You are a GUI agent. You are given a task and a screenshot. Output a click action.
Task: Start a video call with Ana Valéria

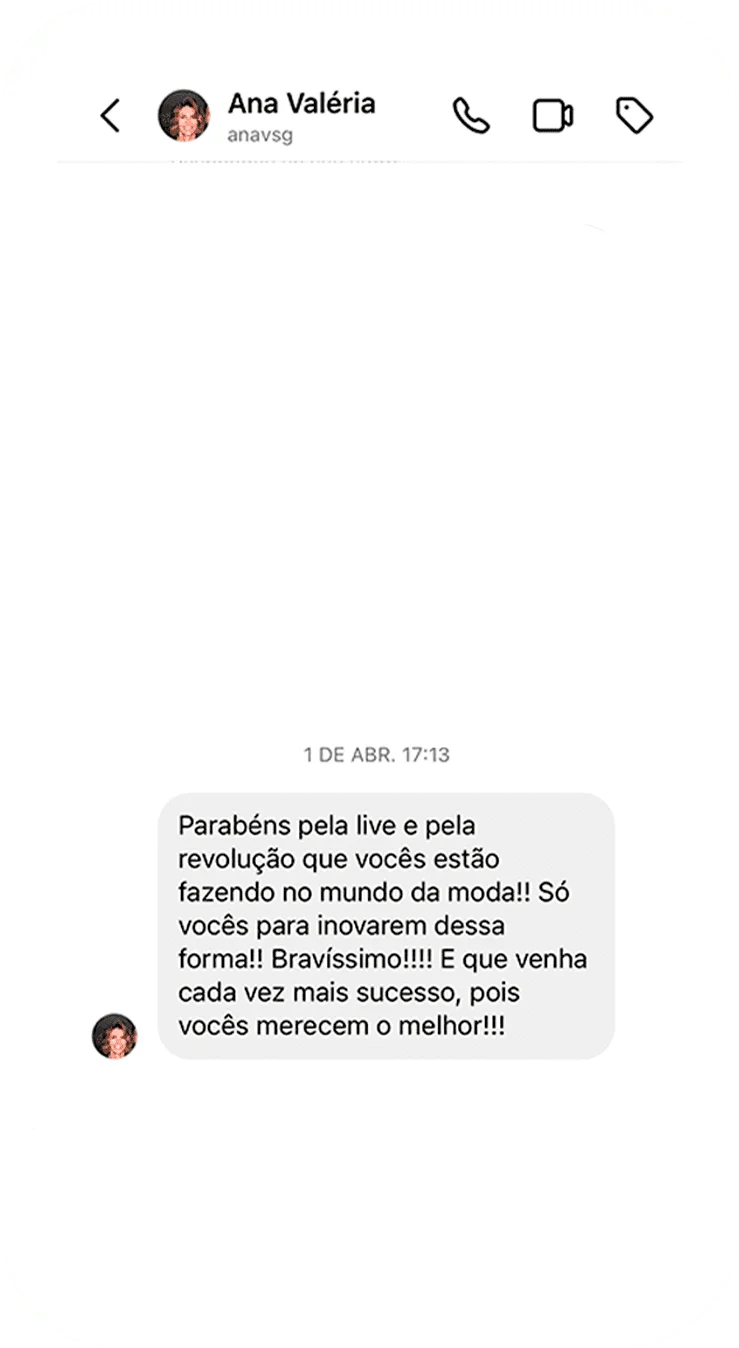(552, 116)
